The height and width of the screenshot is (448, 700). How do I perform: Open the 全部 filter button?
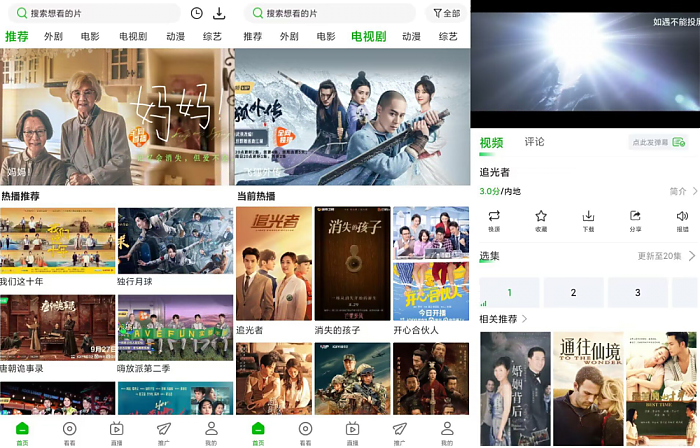446,13
